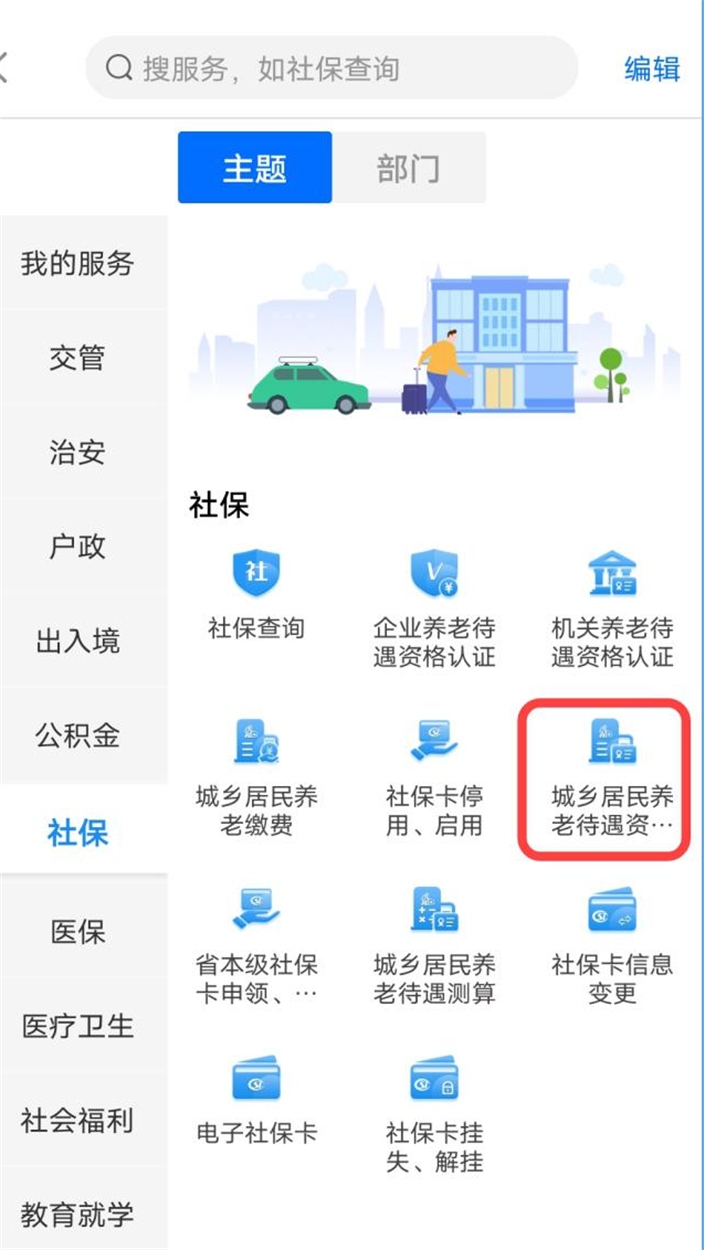705x1250 pixels.
Task: Open 企业养老待遇资格认证
Action: pyautogui.click(x=434, y=610)
